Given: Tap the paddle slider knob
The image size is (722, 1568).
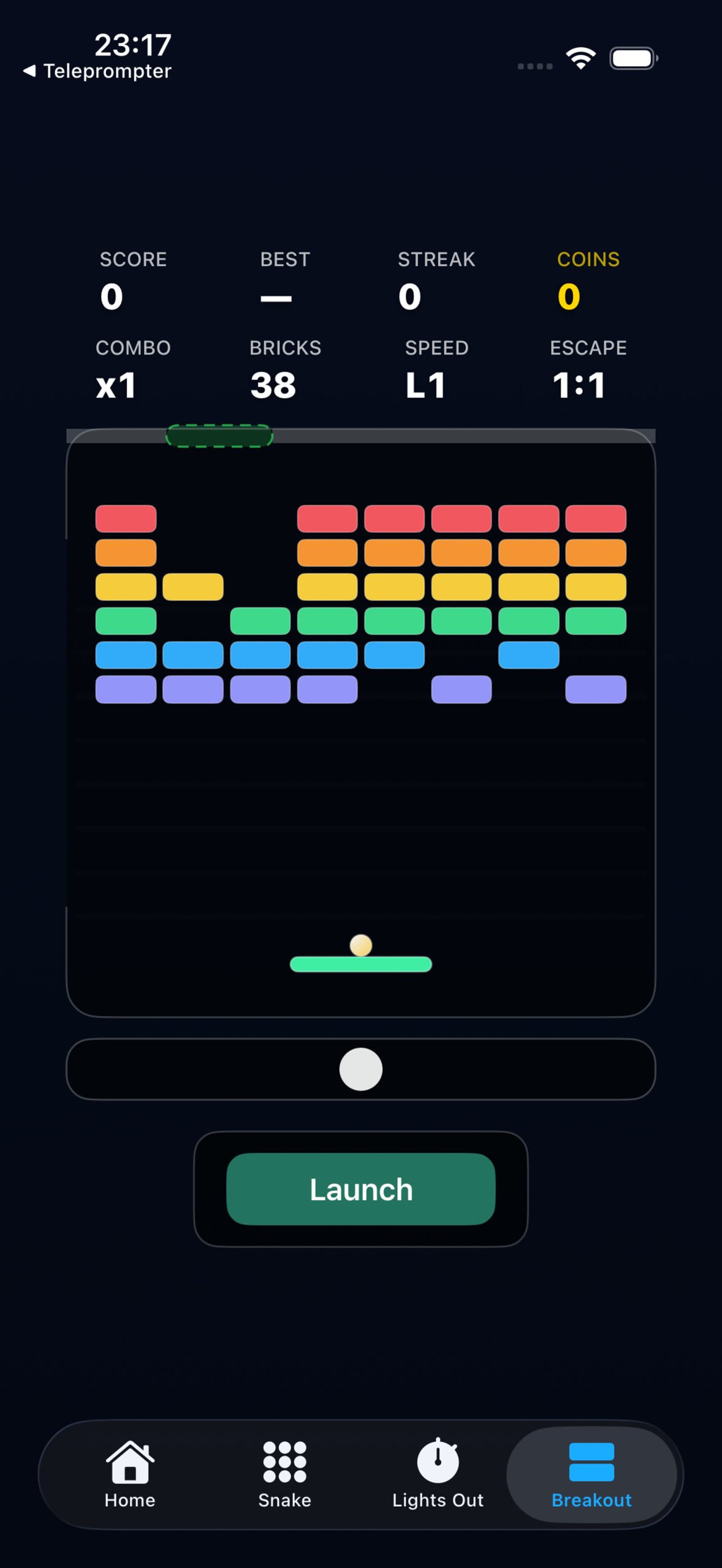Looking at the screenshot, I should tap(361, 1069).
